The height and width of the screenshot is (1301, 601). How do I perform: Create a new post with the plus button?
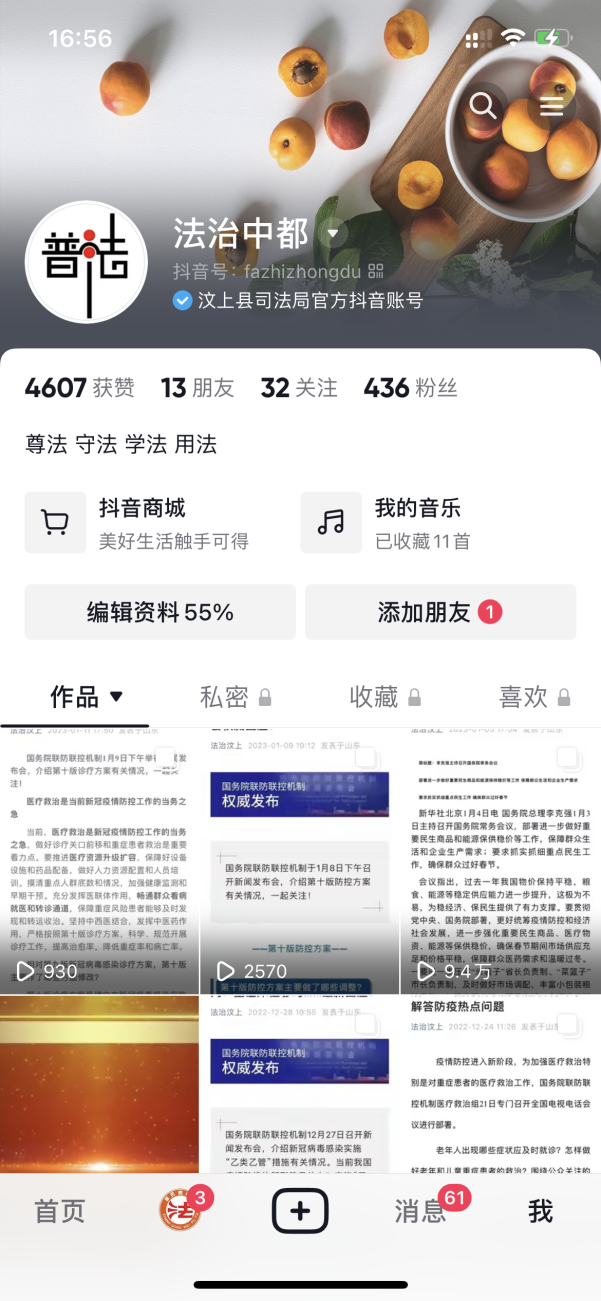click(300, 1212)
